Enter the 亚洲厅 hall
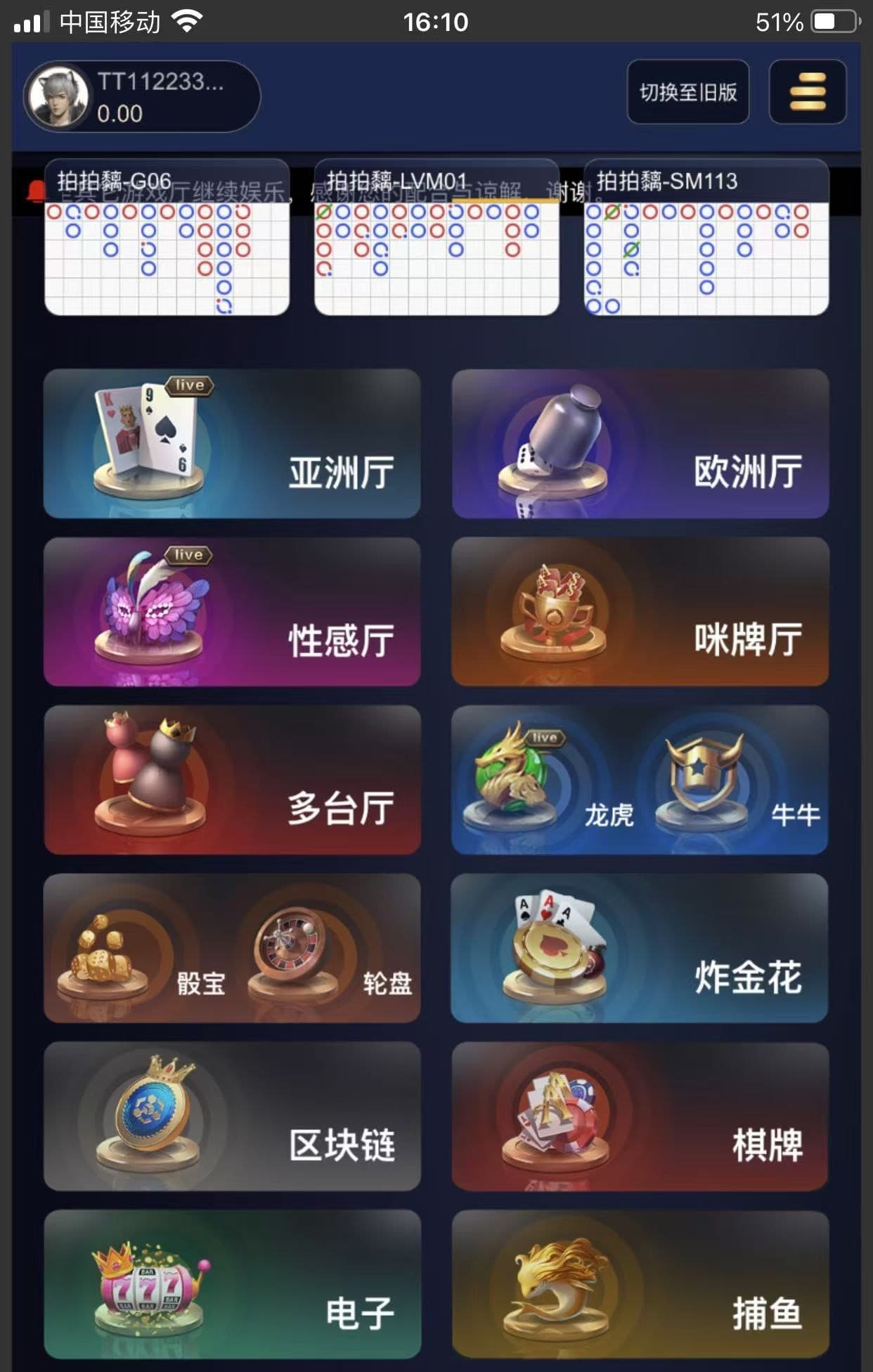This screenshot has width=873, height=1372. [232, 444]
